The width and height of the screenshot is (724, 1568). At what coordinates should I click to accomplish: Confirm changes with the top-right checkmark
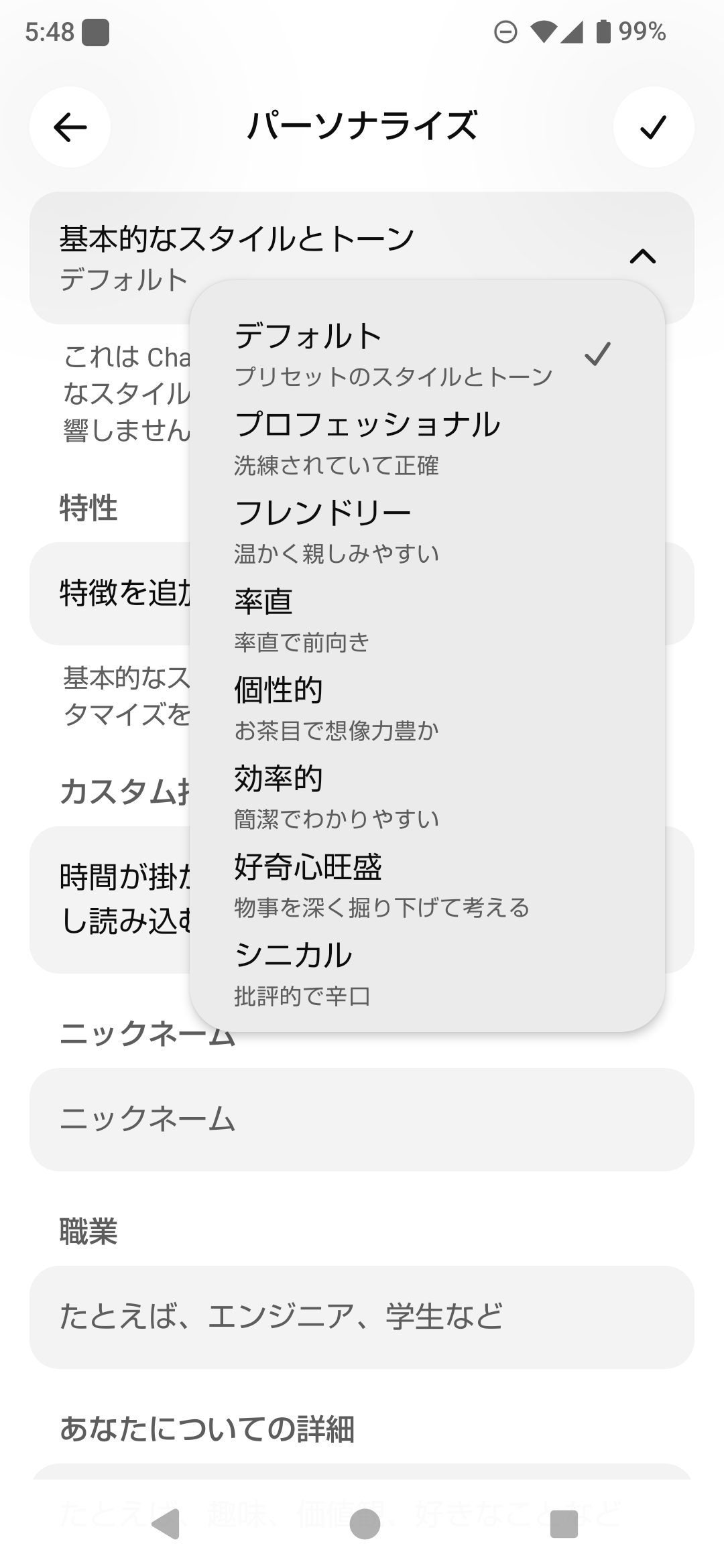pyautogui.click(x=653, y=127)
